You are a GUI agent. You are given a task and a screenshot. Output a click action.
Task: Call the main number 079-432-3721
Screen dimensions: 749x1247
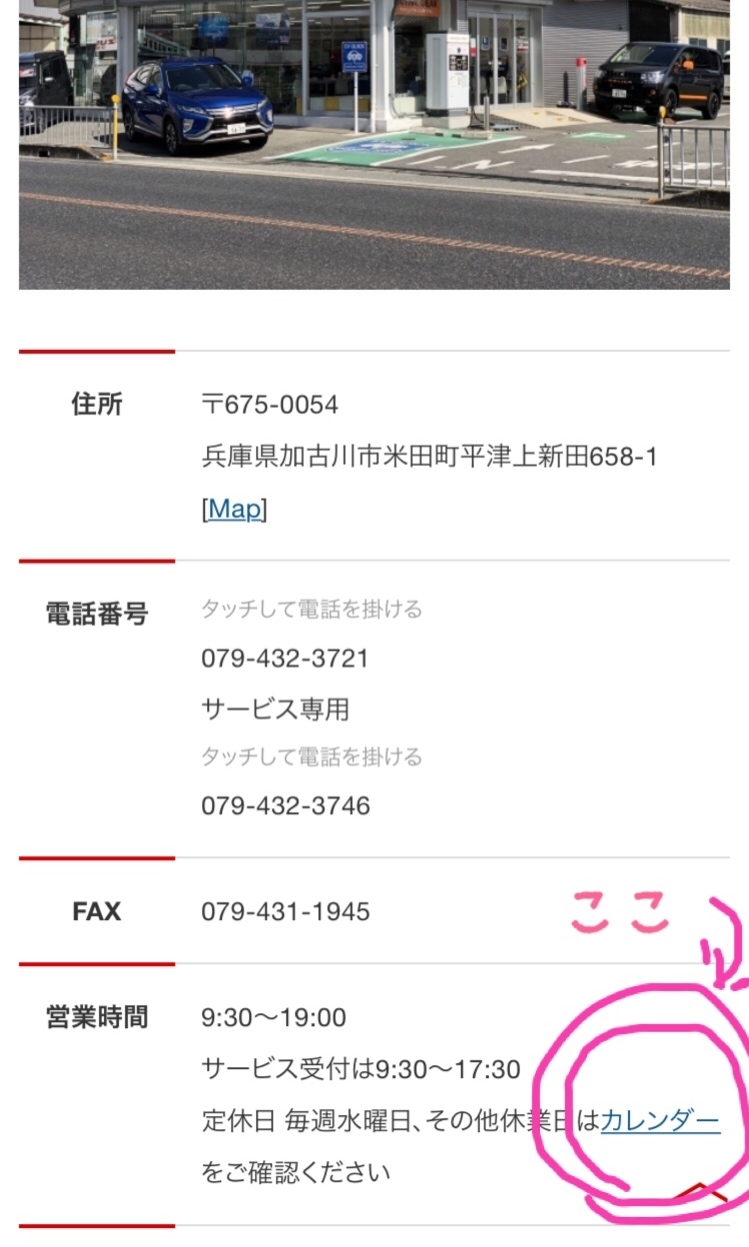(285, 659)
